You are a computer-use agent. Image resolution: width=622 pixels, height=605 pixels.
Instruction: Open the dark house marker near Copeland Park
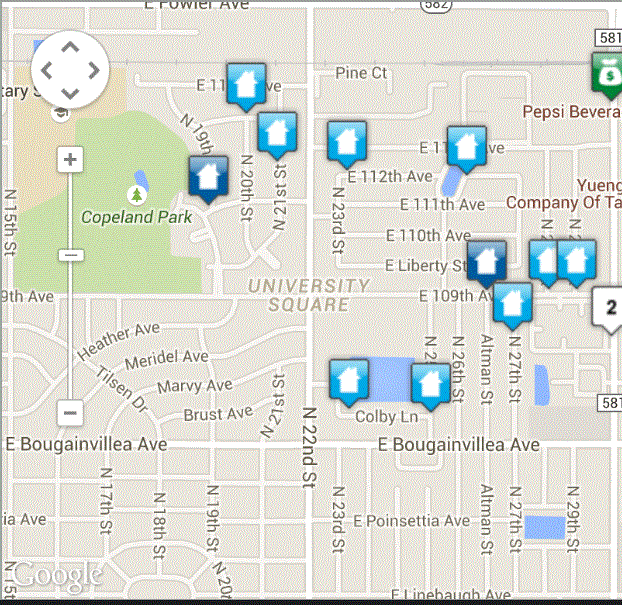[x=208, y=176]
